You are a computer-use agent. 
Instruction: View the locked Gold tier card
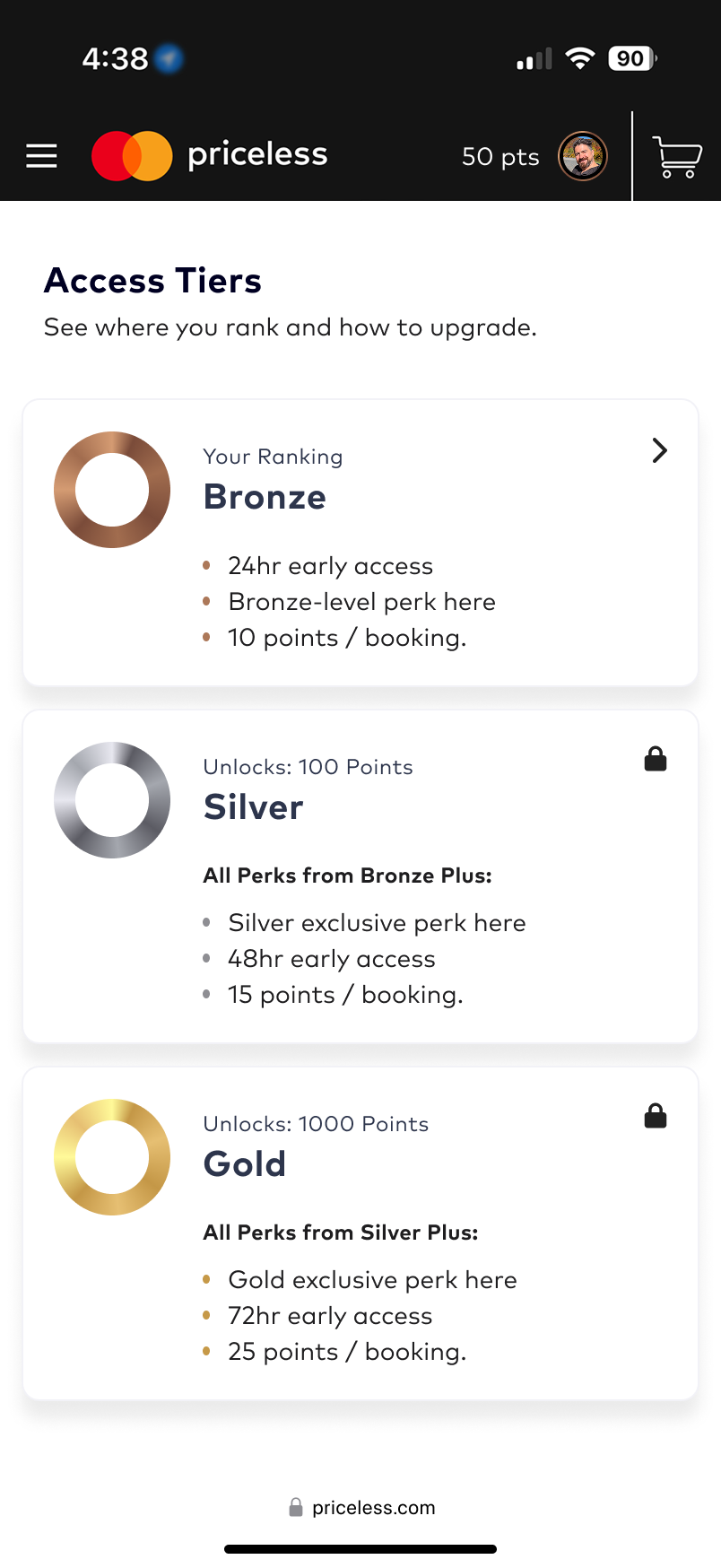click(x=359, y=1233)
